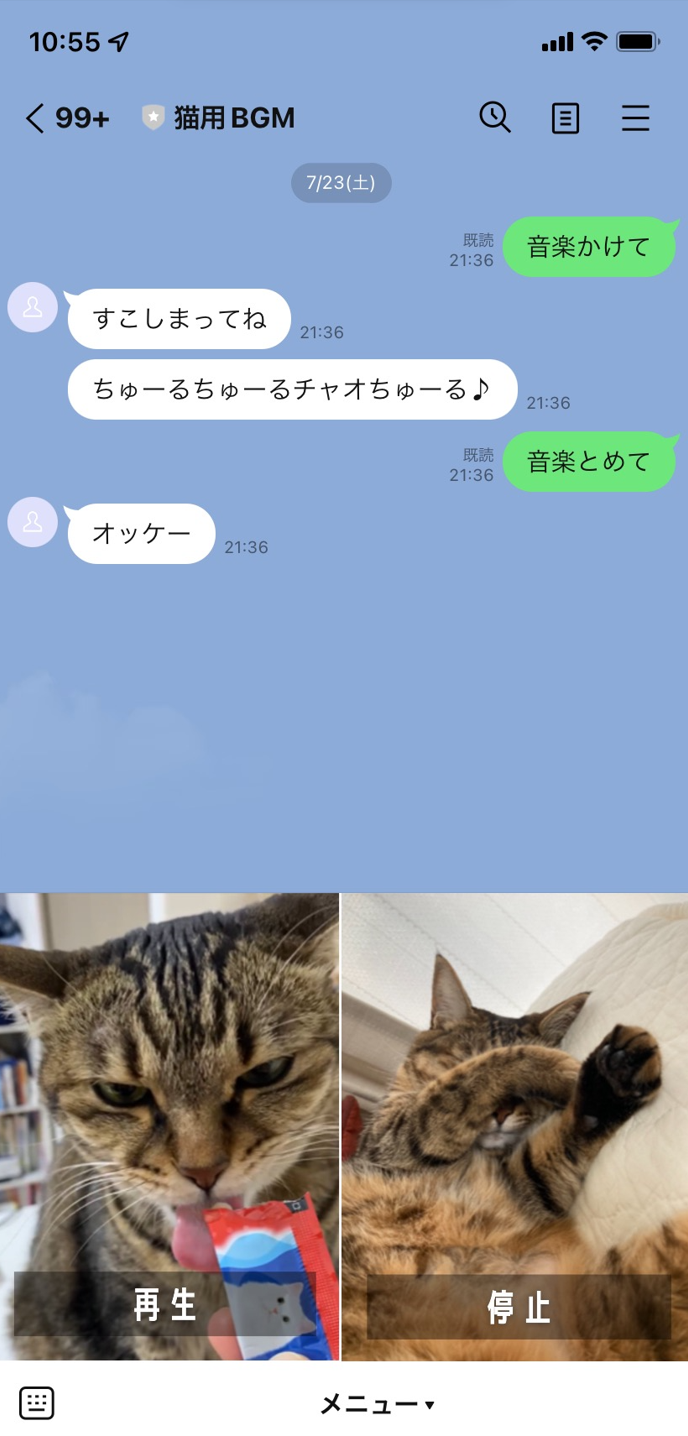Open the notes icon in header

pos(565,118)
